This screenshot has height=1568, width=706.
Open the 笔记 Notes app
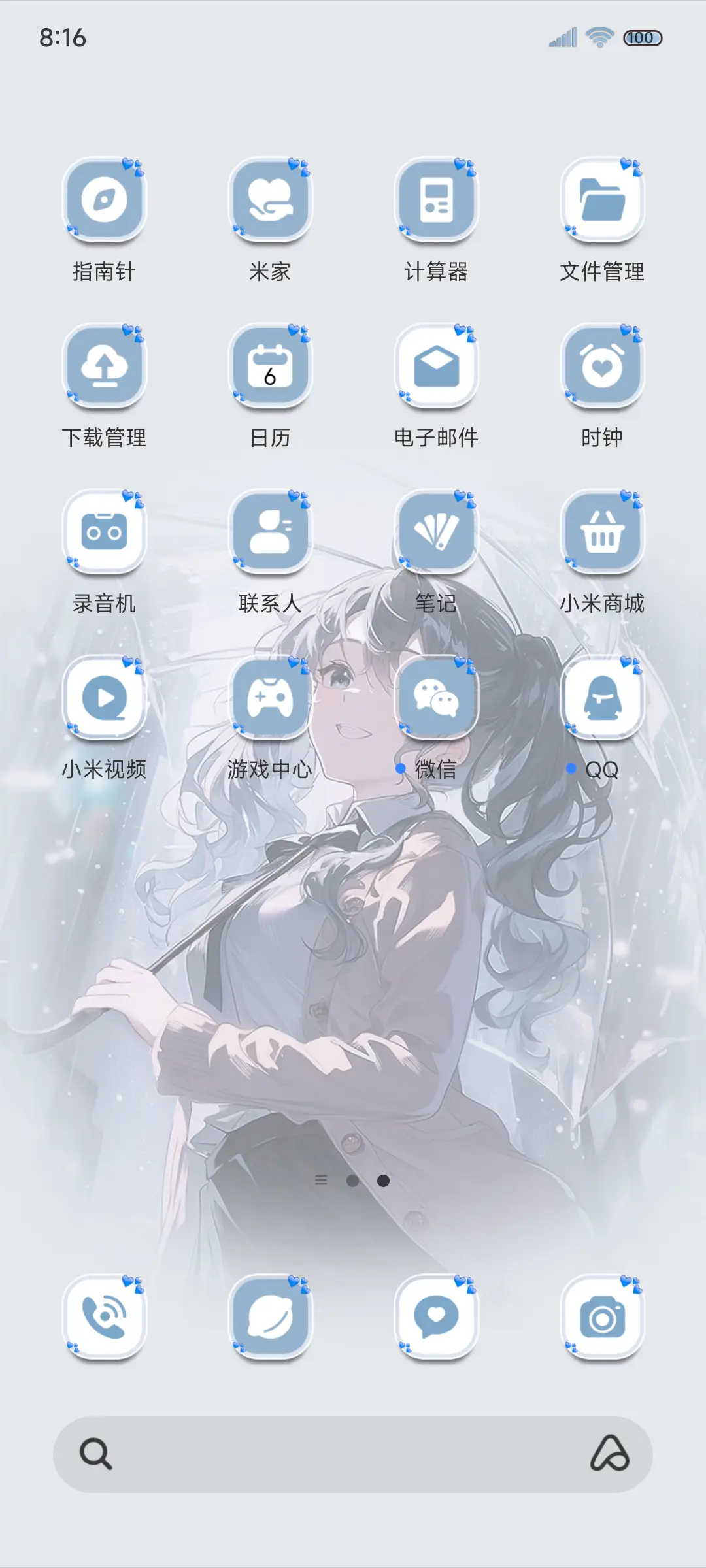(x=436, y=531)
